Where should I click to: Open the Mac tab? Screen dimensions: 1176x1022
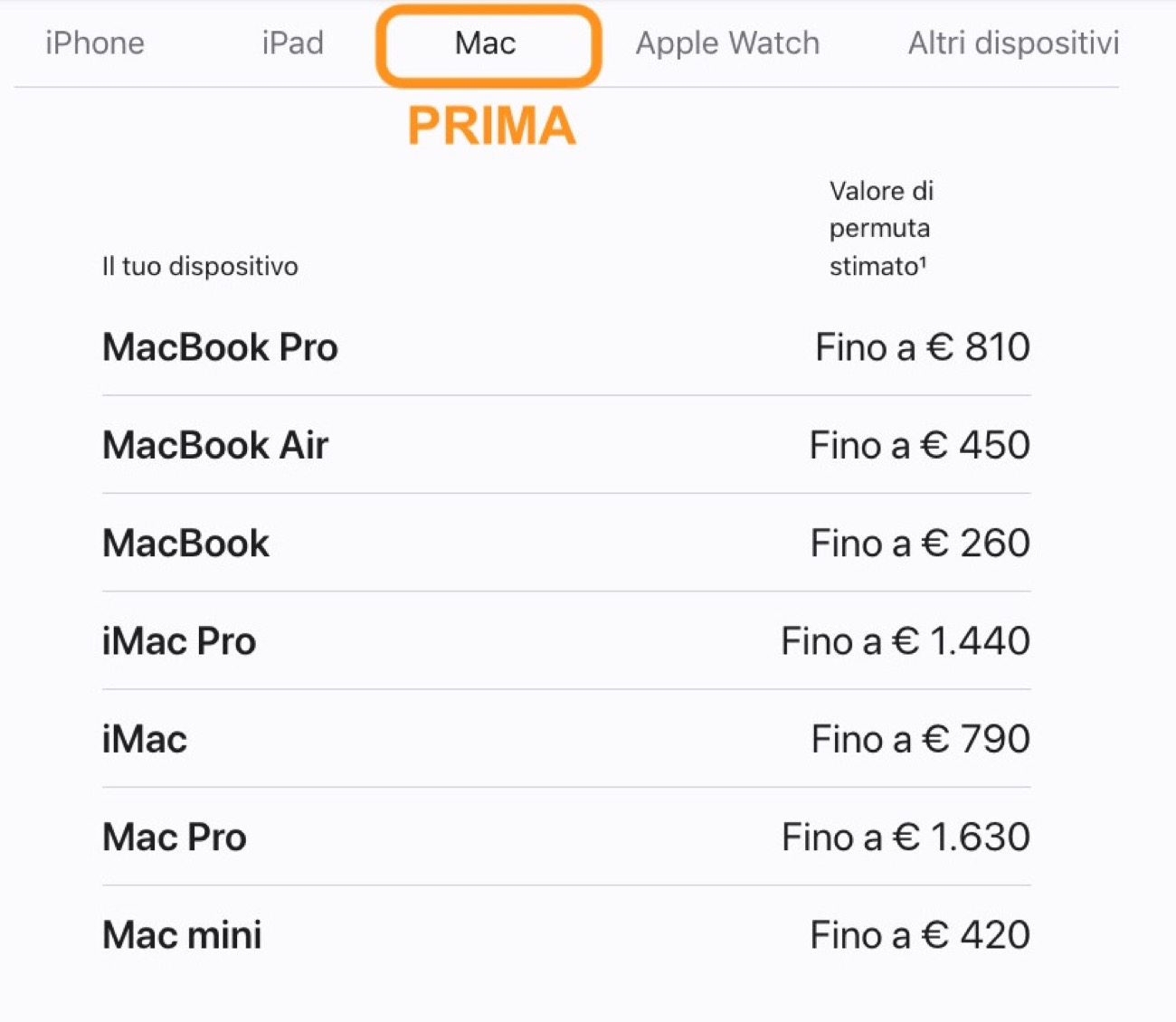486,43
